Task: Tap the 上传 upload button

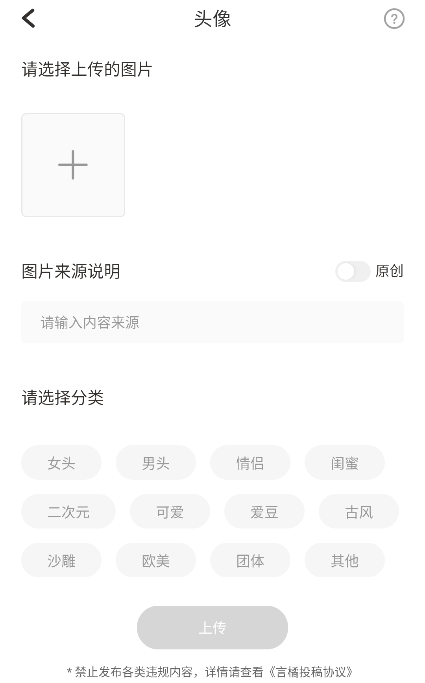Action: 212,627
